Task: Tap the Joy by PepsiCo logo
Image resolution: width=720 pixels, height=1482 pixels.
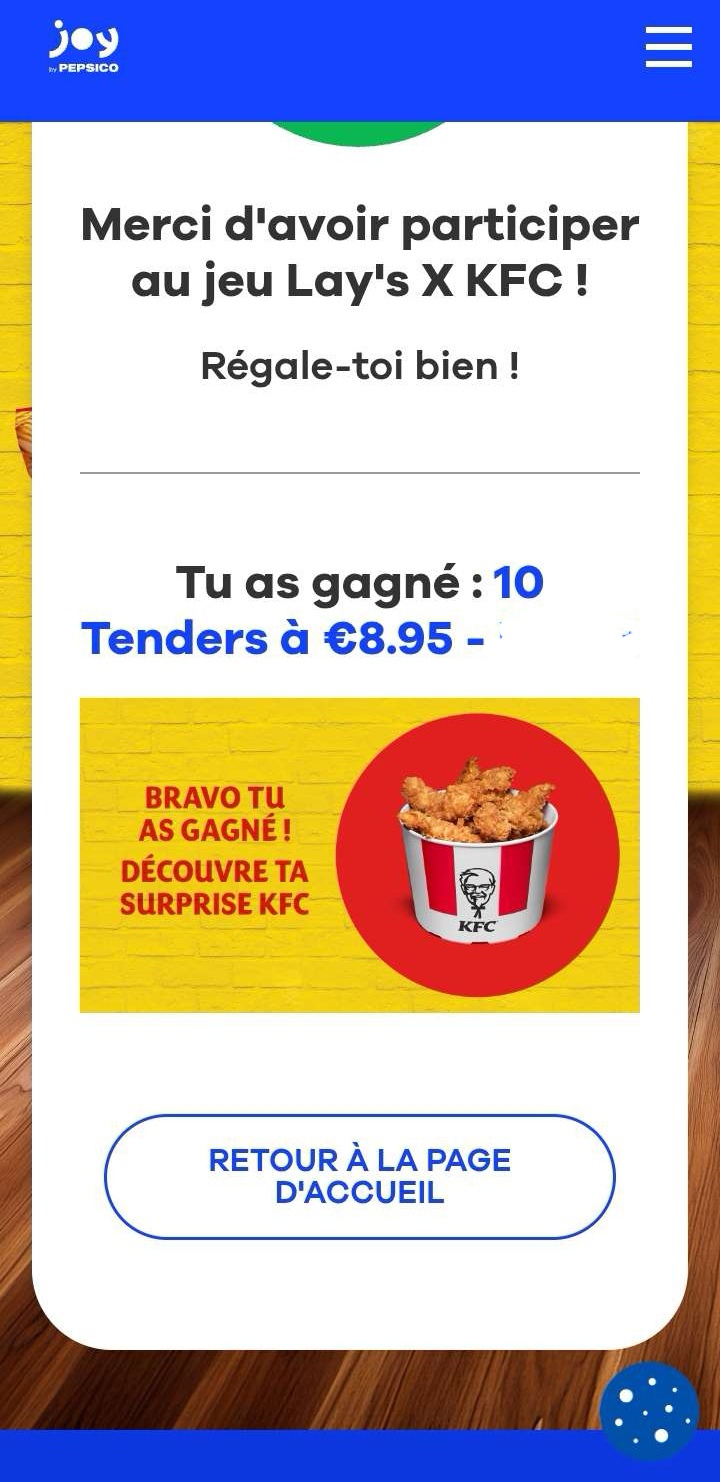Action: pos(84,47)
